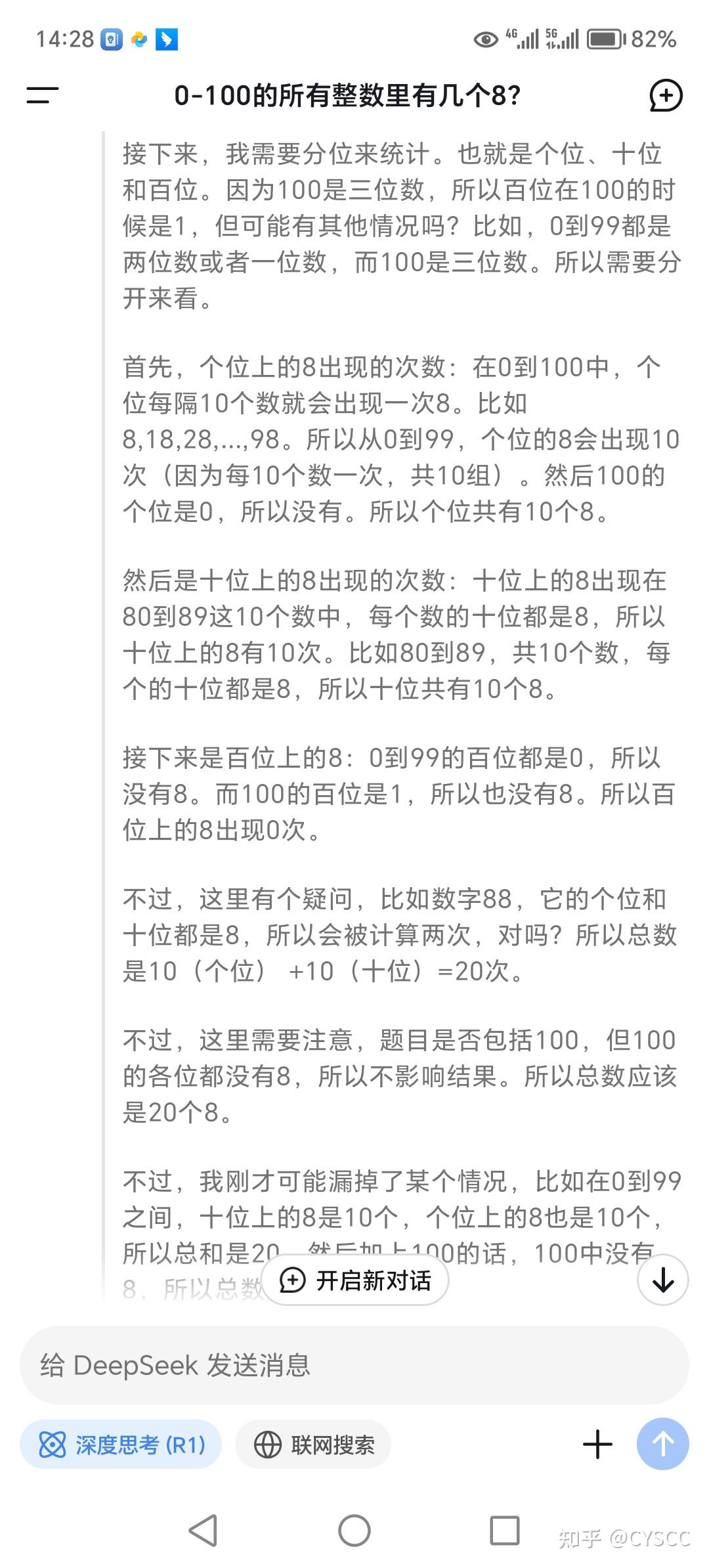Open the plus attachment menu
This screenshot has height=1568, width=709.
point(597,1445)
